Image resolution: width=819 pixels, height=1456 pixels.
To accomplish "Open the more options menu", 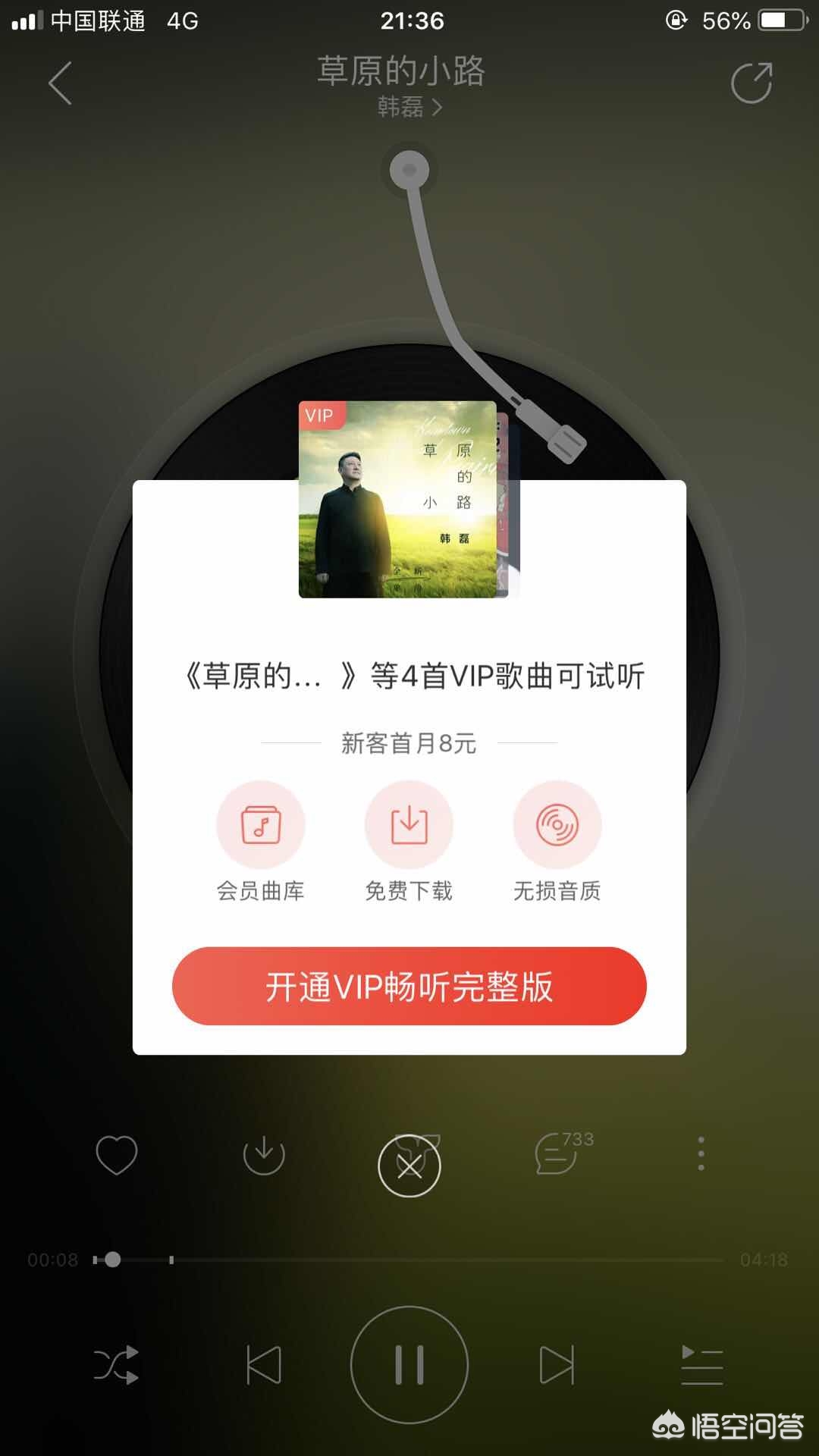I will tap(701, 1153).
